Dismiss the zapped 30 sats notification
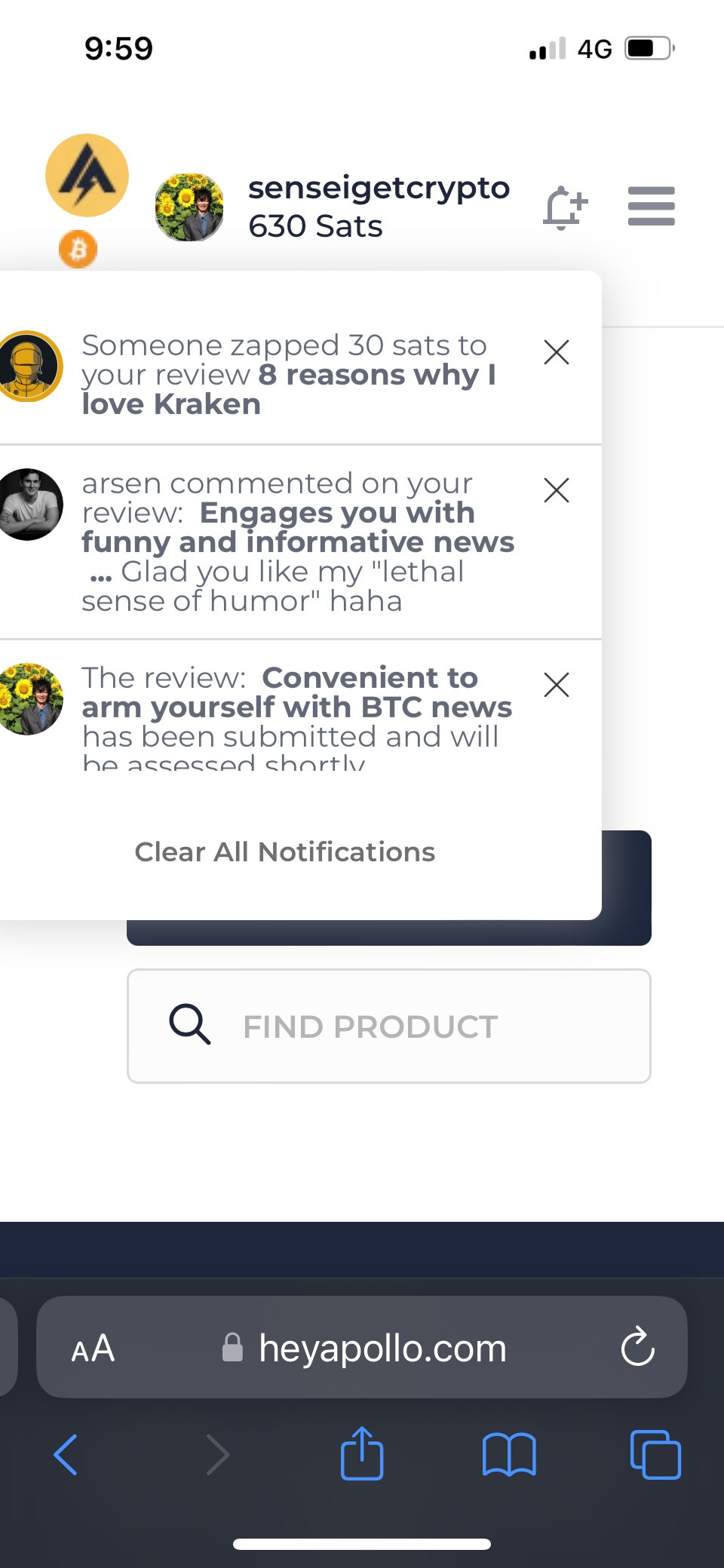This screenshot has width=724, height=1568. (x=557, y=352)
